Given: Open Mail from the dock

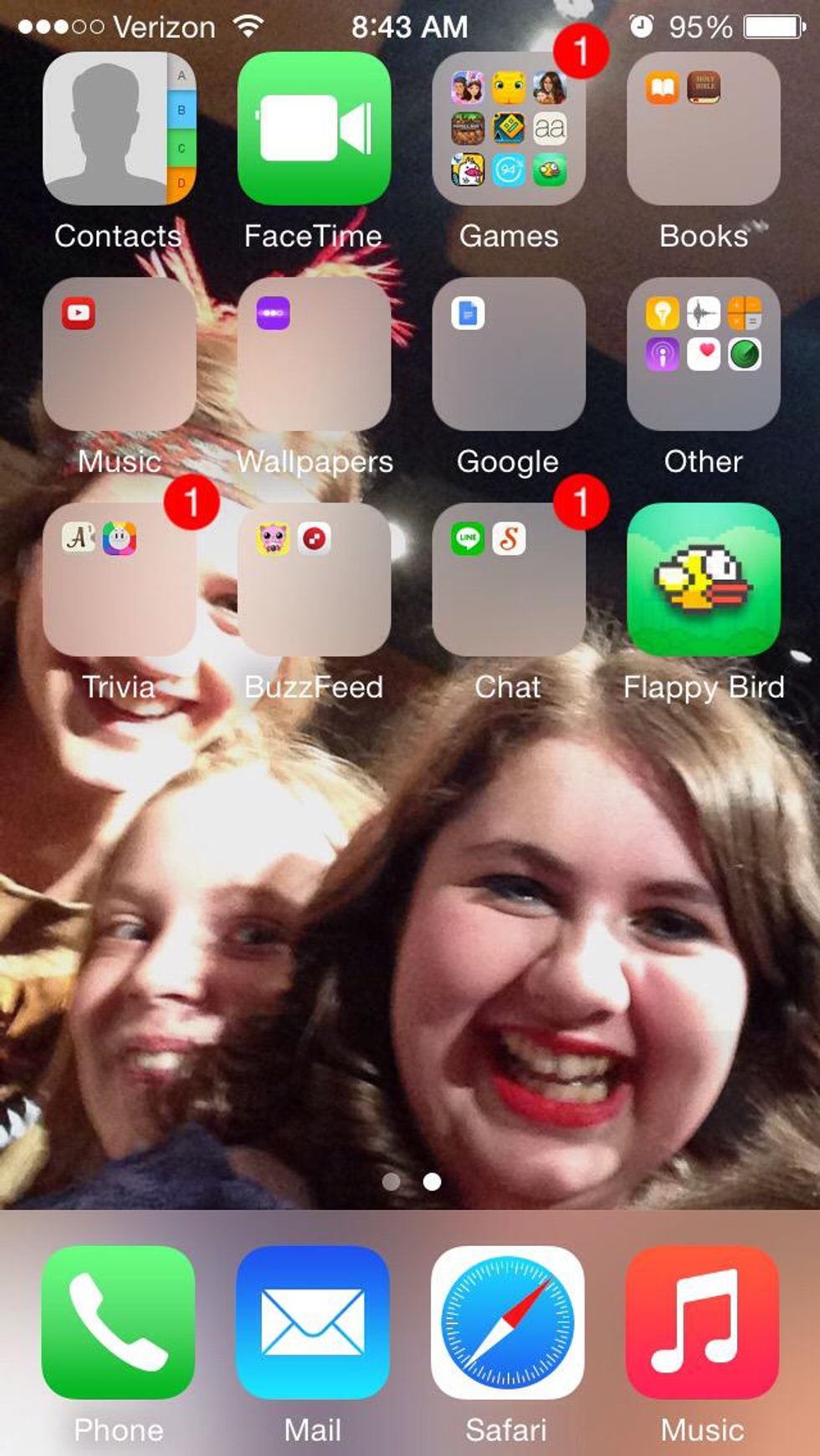Looking at the screenshot, I should click(x=313, y=1322).
